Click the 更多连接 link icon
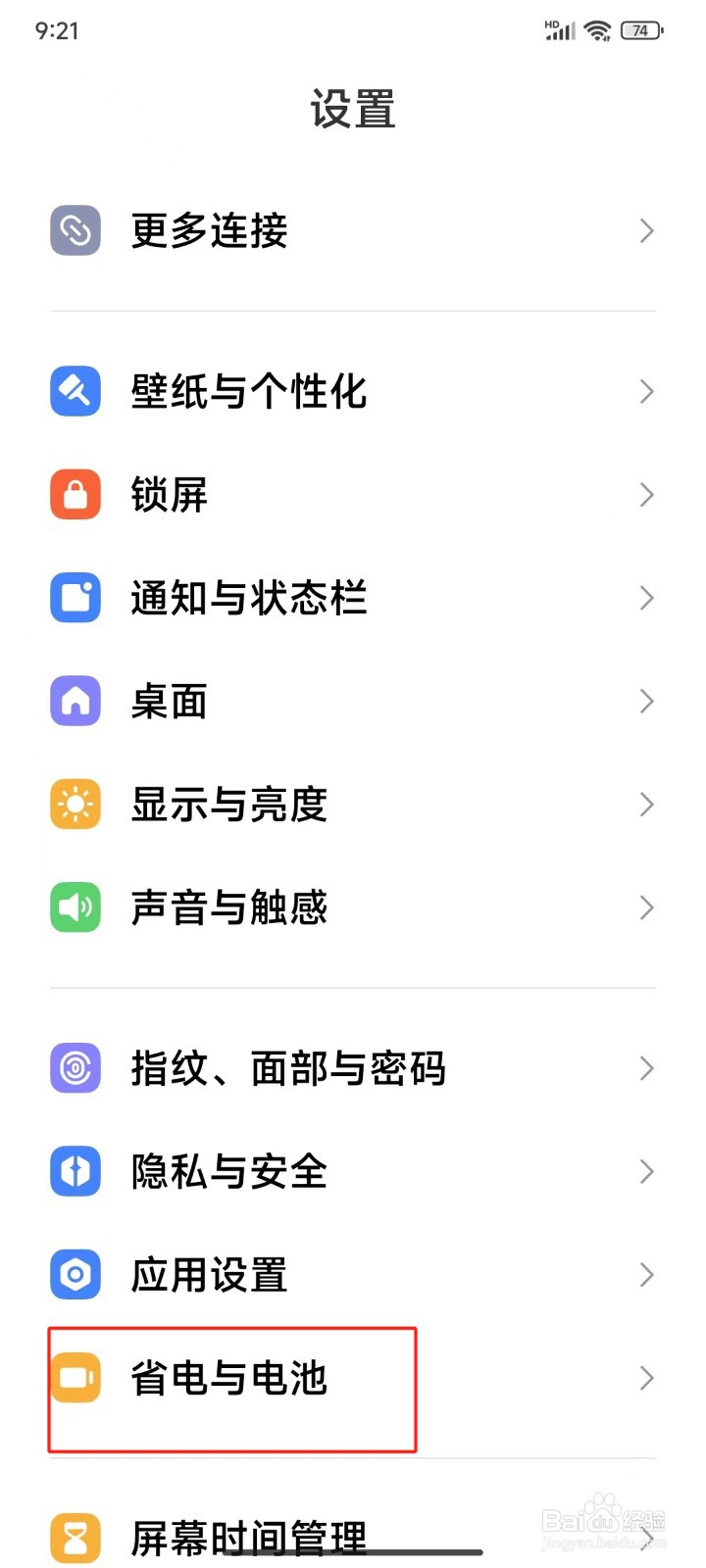Viewport: 706px width, 1568px height. coord(75,230)
